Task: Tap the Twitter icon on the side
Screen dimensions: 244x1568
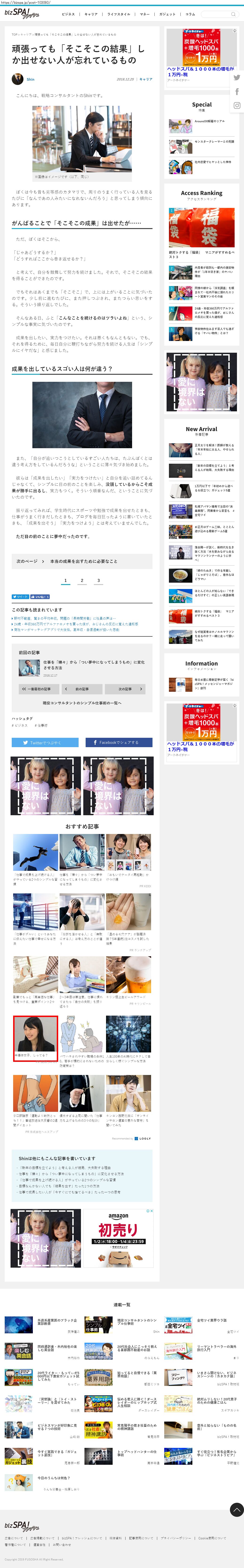Action: coord(237,77)
